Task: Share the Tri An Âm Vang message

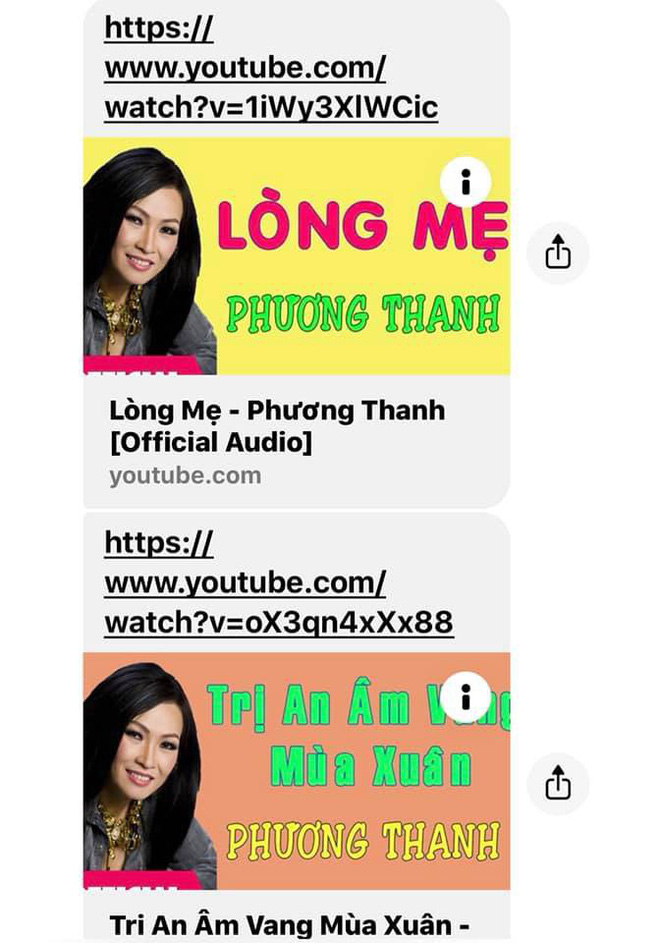Action: click(558, 784)
